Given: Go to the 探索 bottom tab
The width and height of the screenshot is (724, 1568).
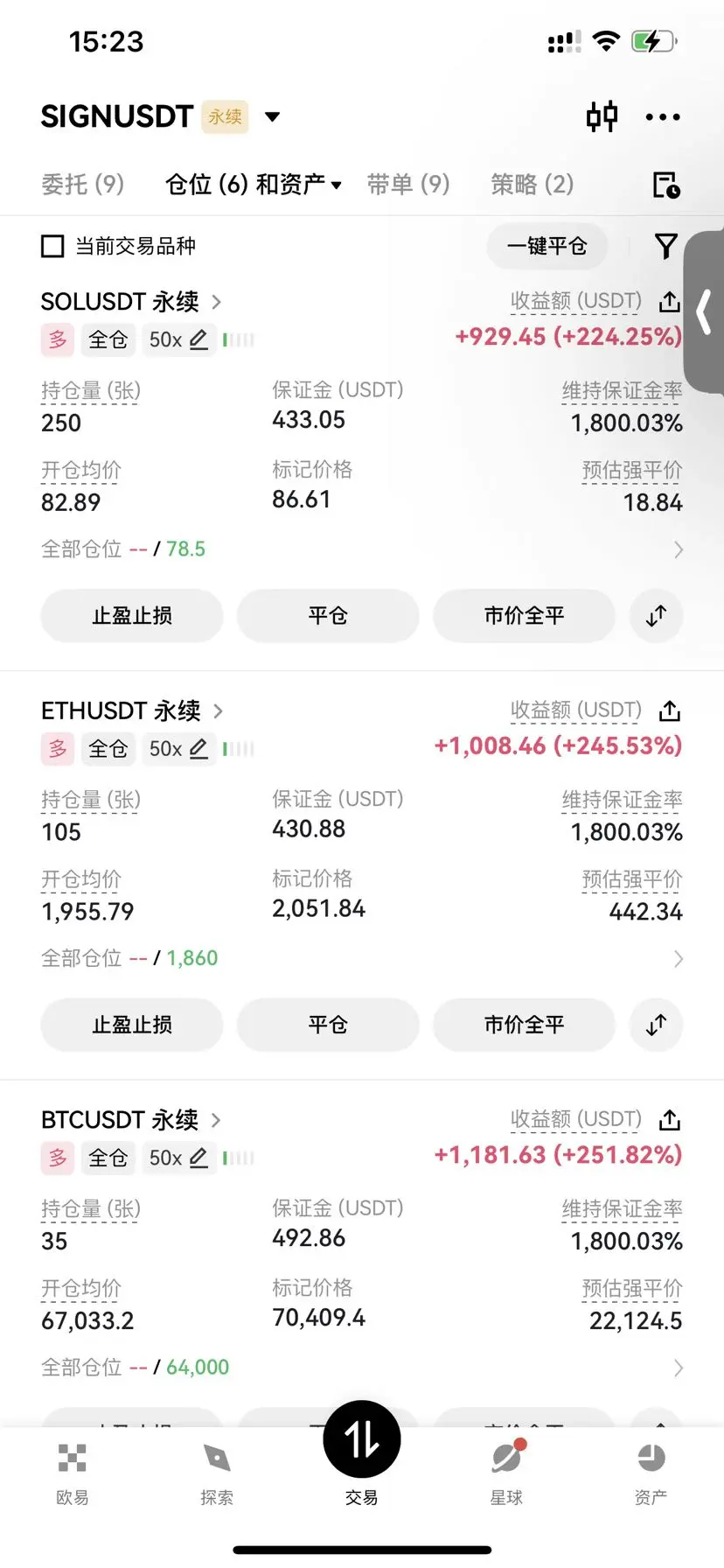Looking at the screenshot, I should click(x=217, y=1473).
